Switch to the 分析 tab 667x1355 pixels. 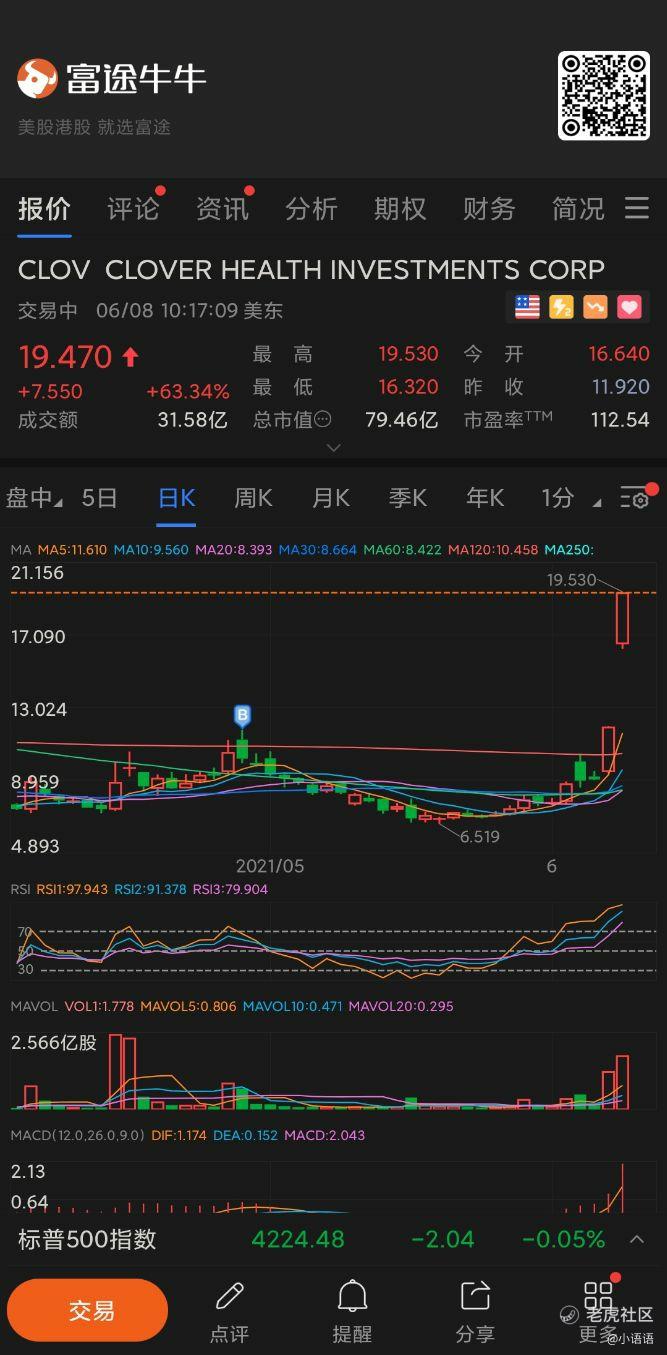(311, 209)
